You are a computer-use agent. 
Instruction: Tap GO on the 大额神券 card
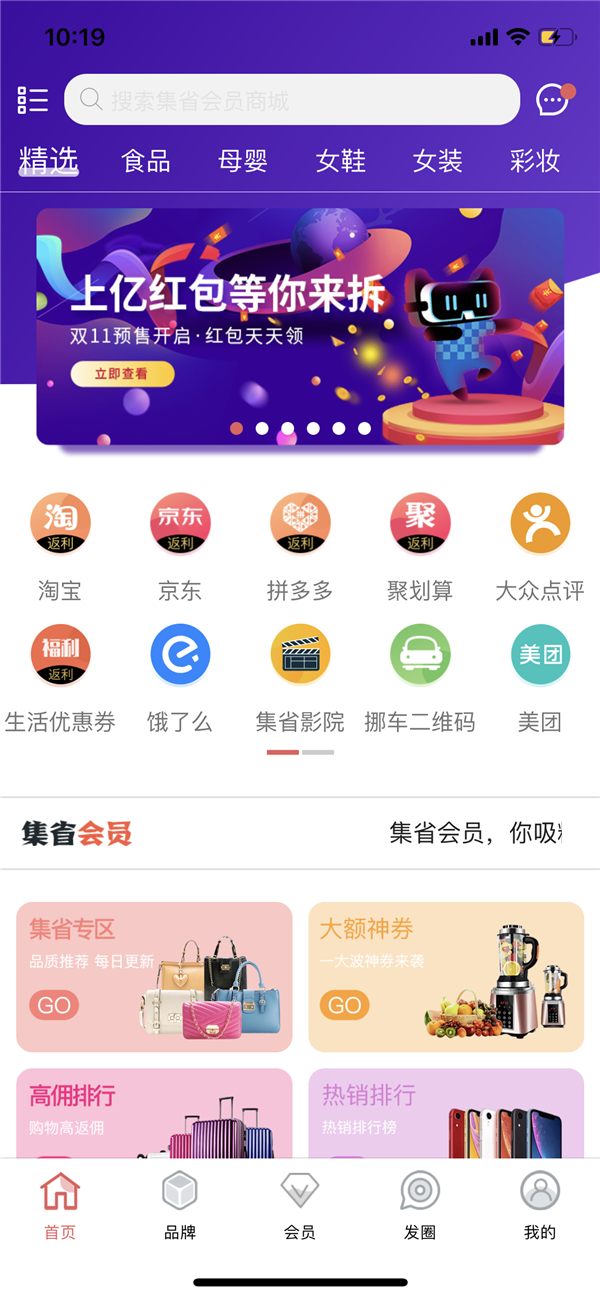(x=345, y=1005)
